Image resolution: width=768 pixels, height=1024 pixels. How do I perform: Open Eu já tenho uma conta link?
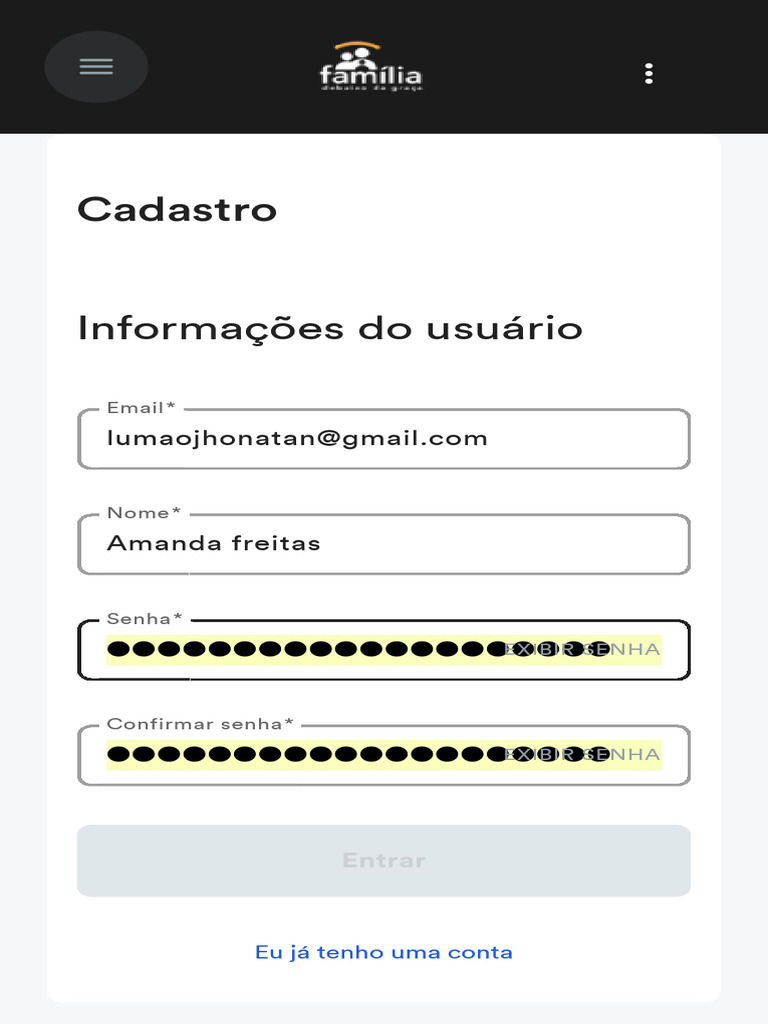coord(384,952)
